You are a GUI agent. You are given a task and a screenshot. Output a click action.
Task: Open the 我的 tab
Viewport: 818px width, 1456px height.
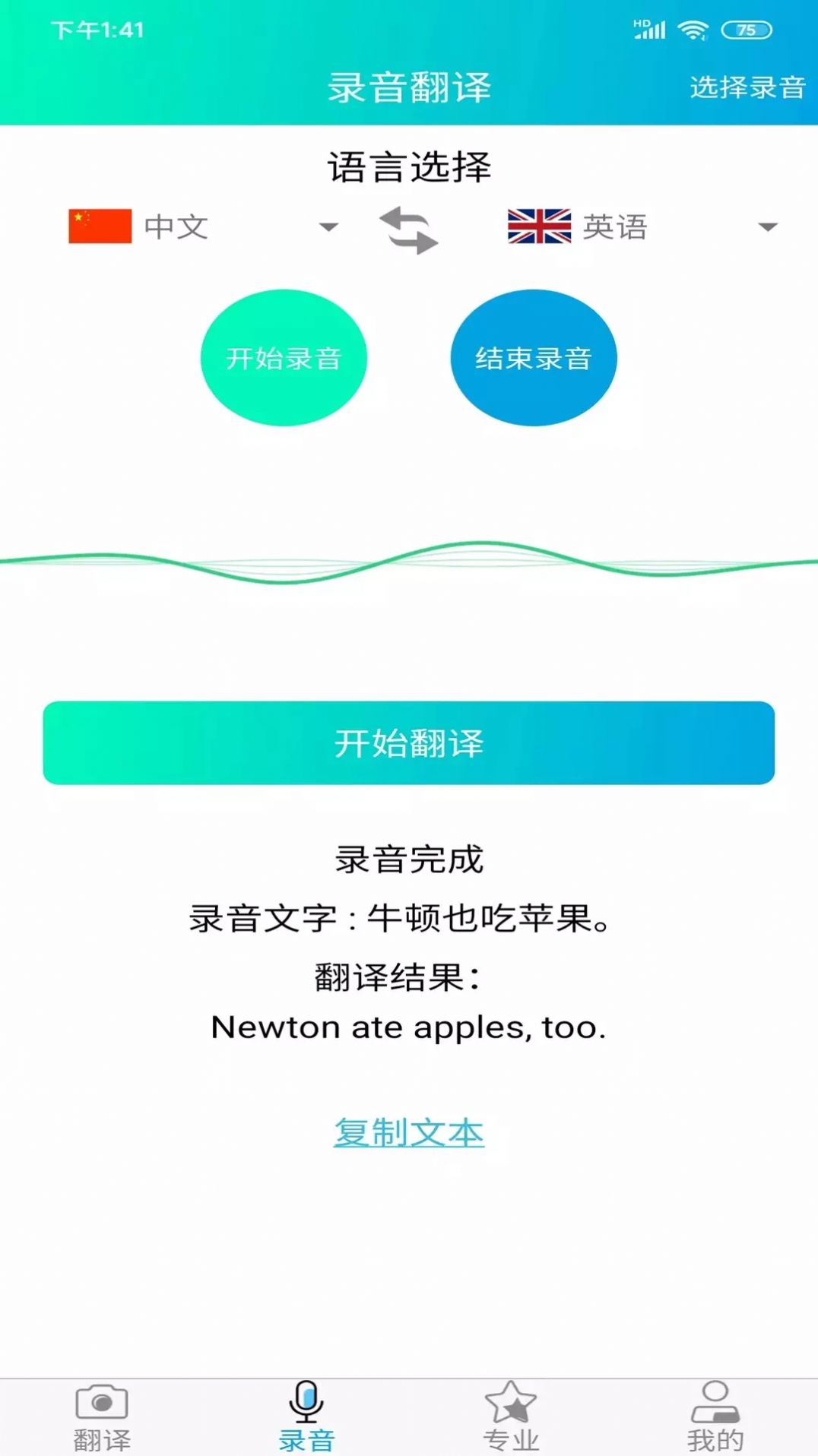point(715,1418)
